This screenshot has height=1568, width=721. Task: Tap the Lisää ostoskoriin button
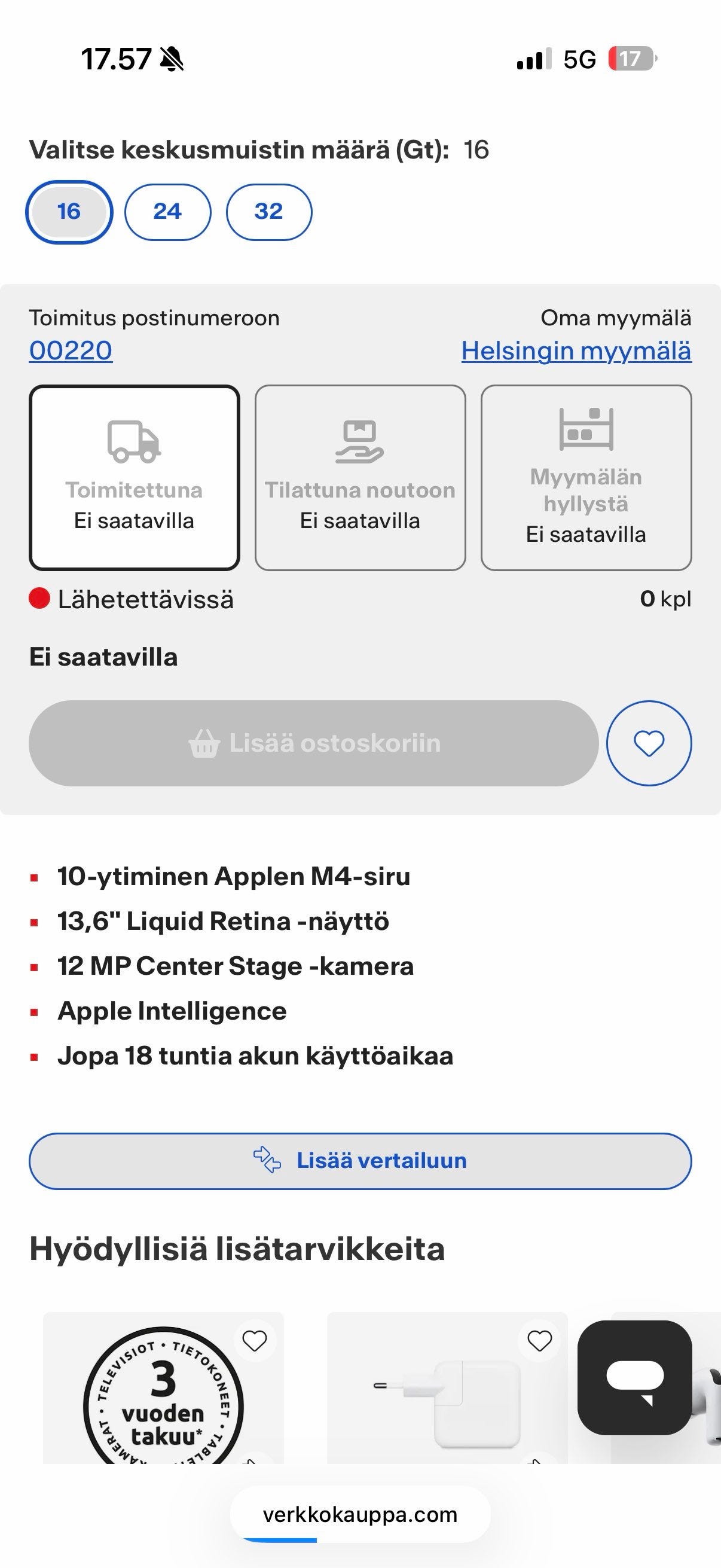point(313,743)
